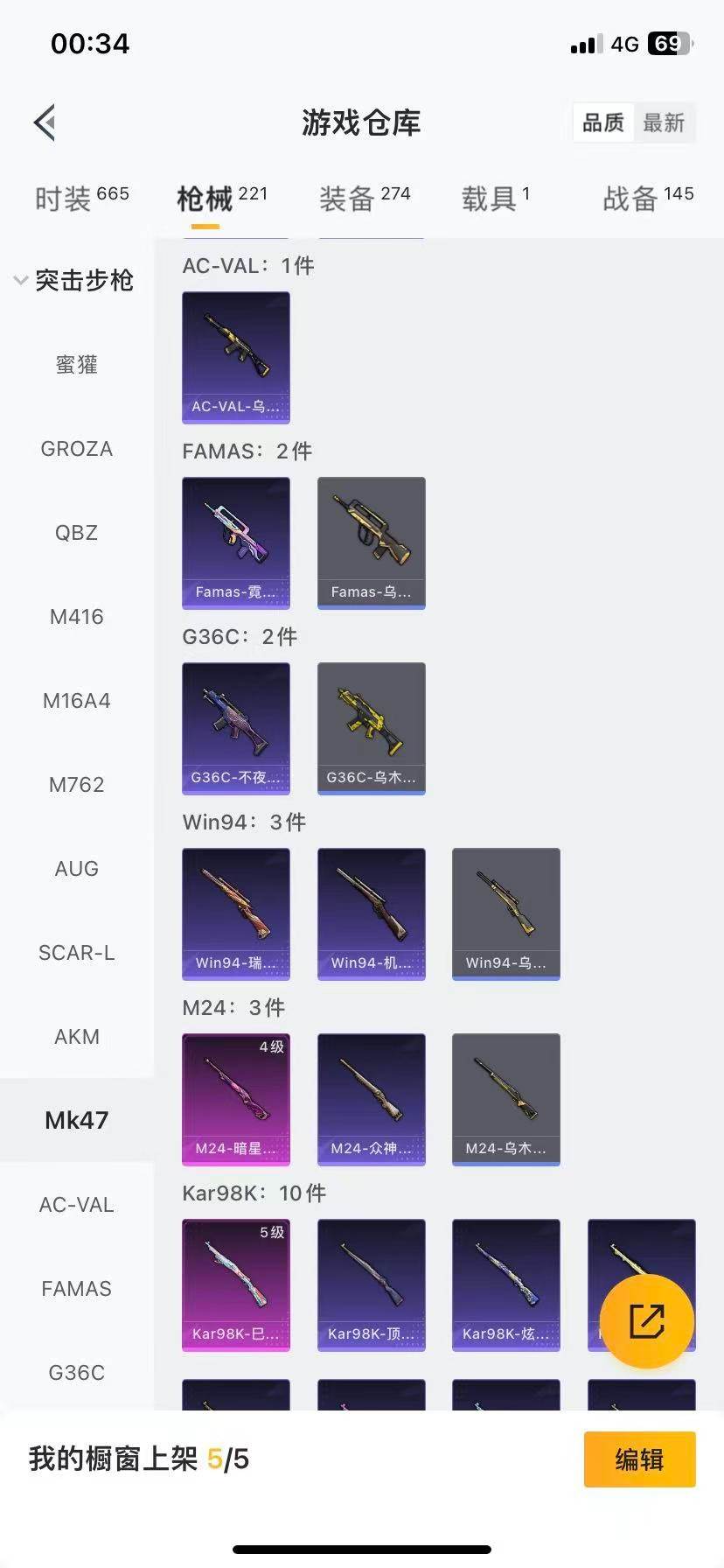Screen dimensions: 724x1568
Task: Tap the orange floating share button
Action: (x=646, y=1320)
